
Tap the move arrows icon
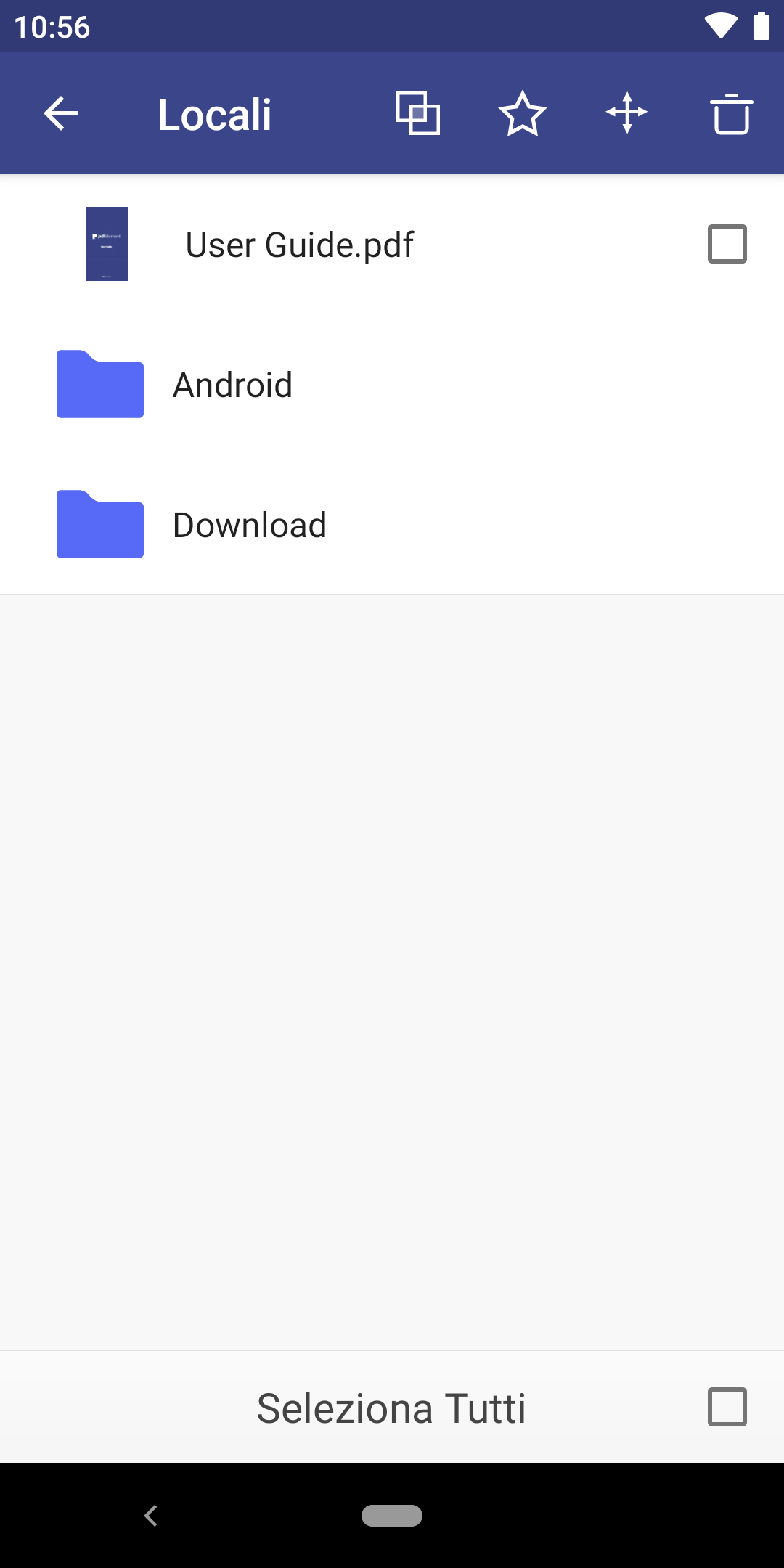[x=627, y=113]
